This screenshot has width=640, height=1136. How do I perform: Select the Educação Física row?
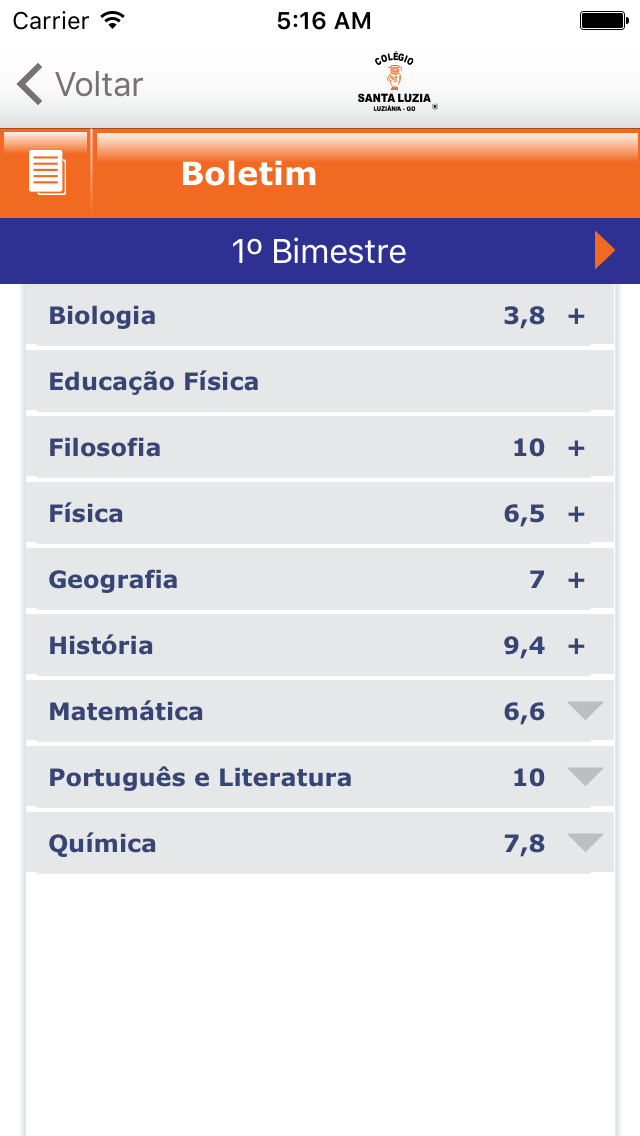[x=320, y=382]
